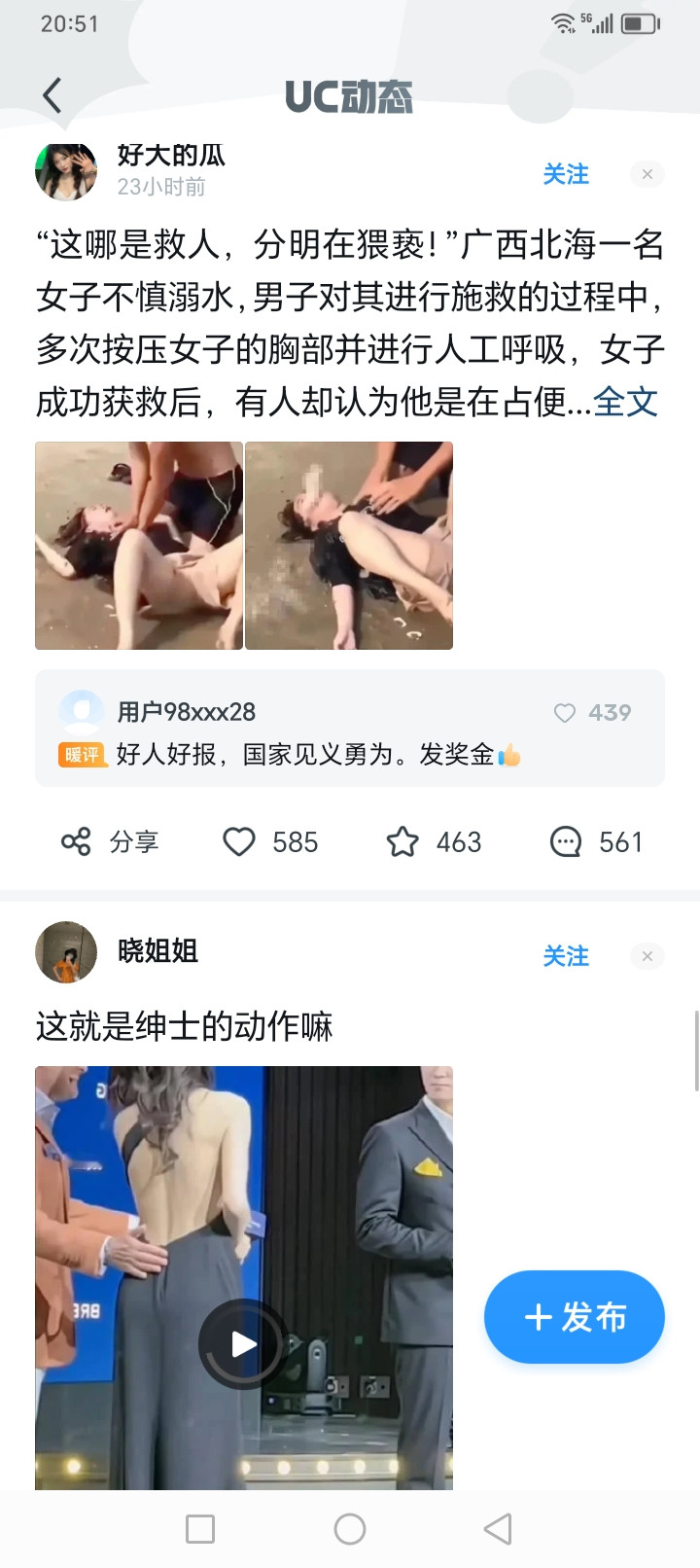Like the comment by 用户98xxx28

[565, 712]
